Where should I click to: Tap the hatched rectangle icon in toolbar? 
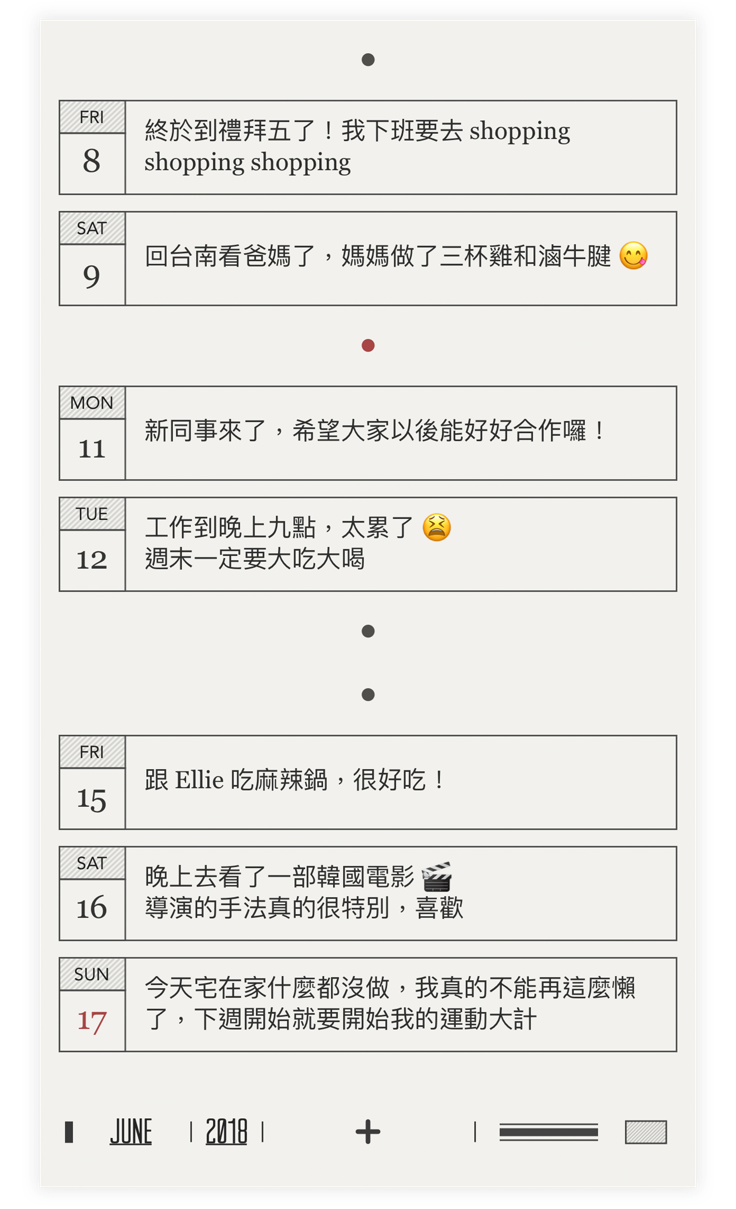point(646,1132)
